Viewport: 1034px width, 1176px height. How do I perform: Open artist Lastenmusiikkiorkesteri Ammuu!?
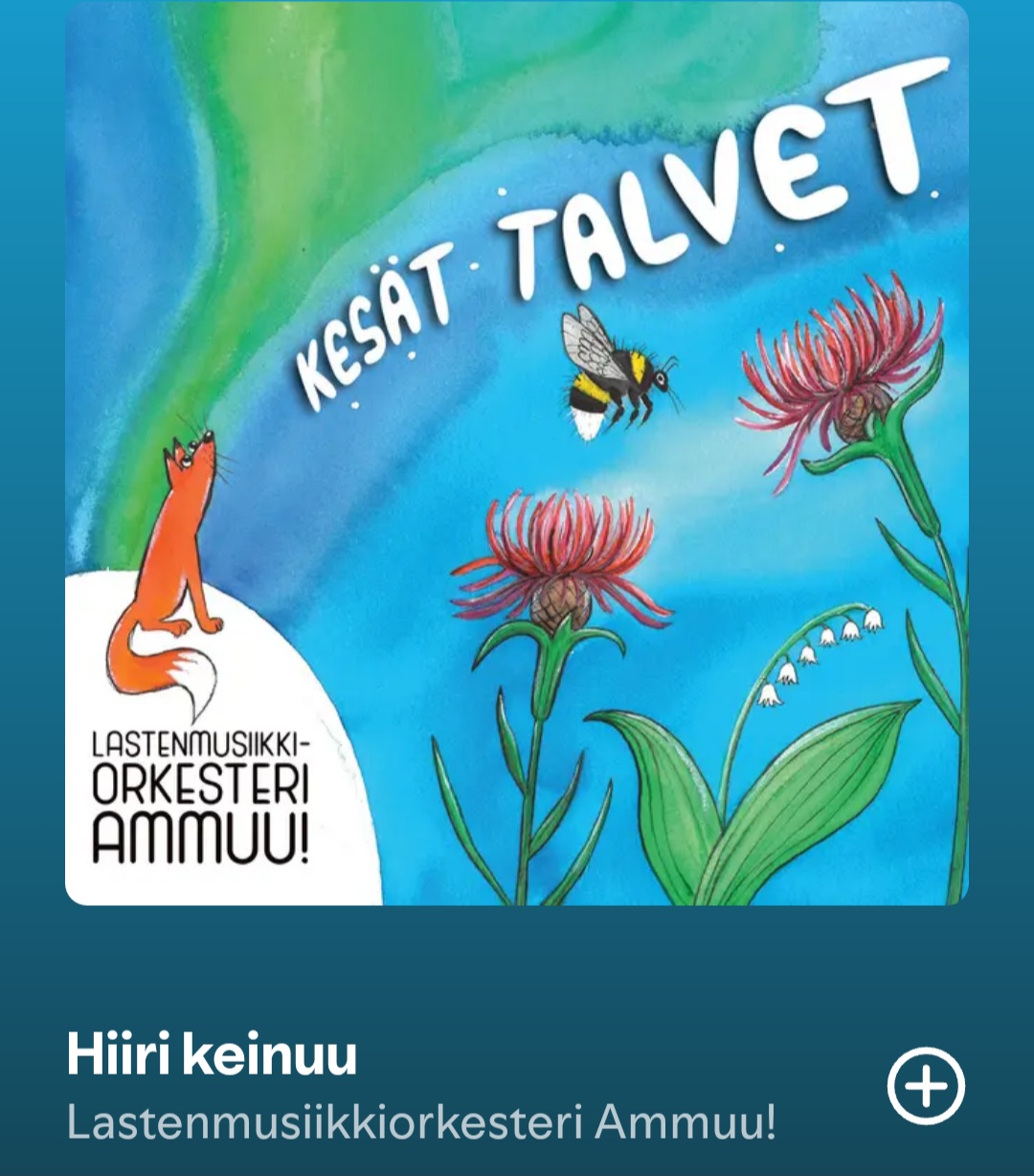click(x=421, y=1121)
